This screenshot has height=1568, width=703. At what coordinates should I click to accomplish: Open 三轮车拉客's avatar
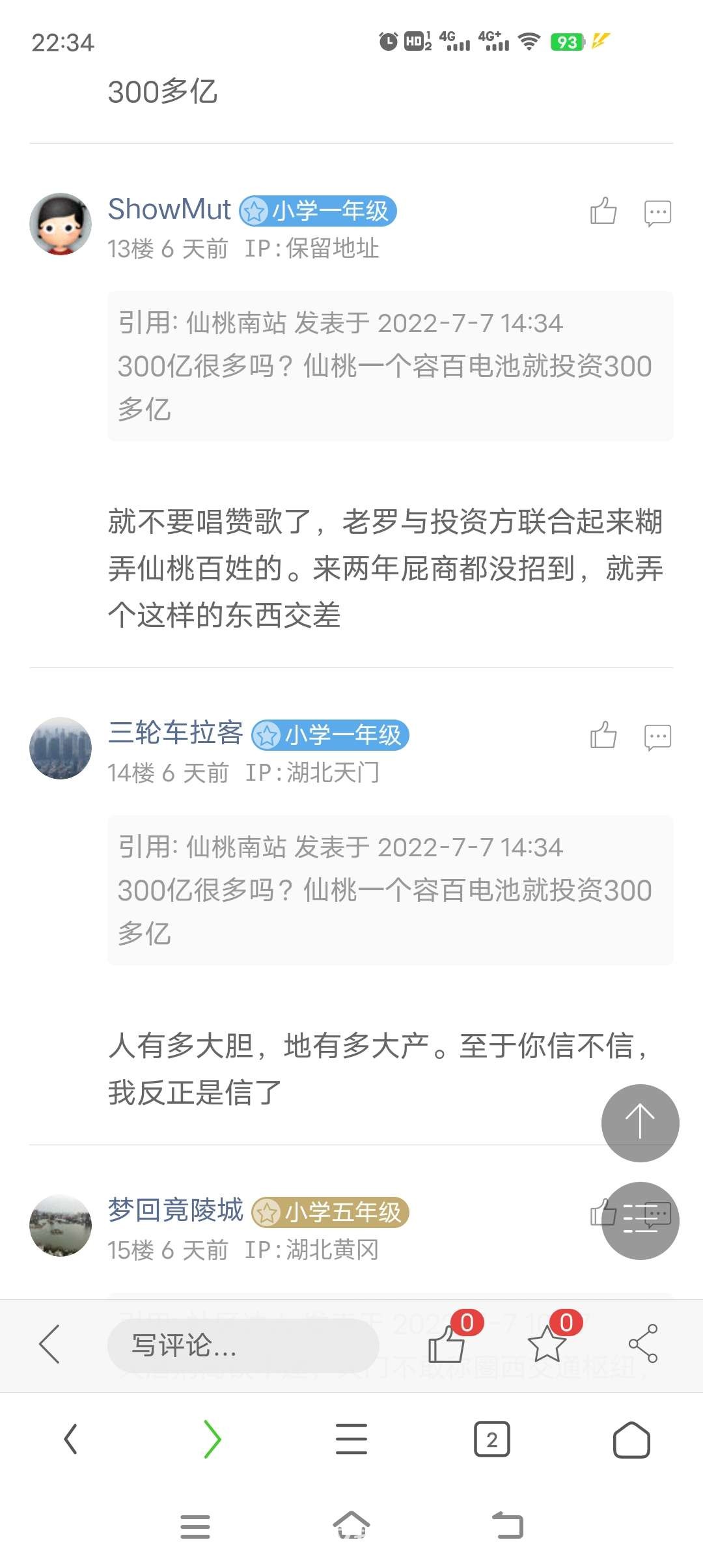[x=61, y=748]
